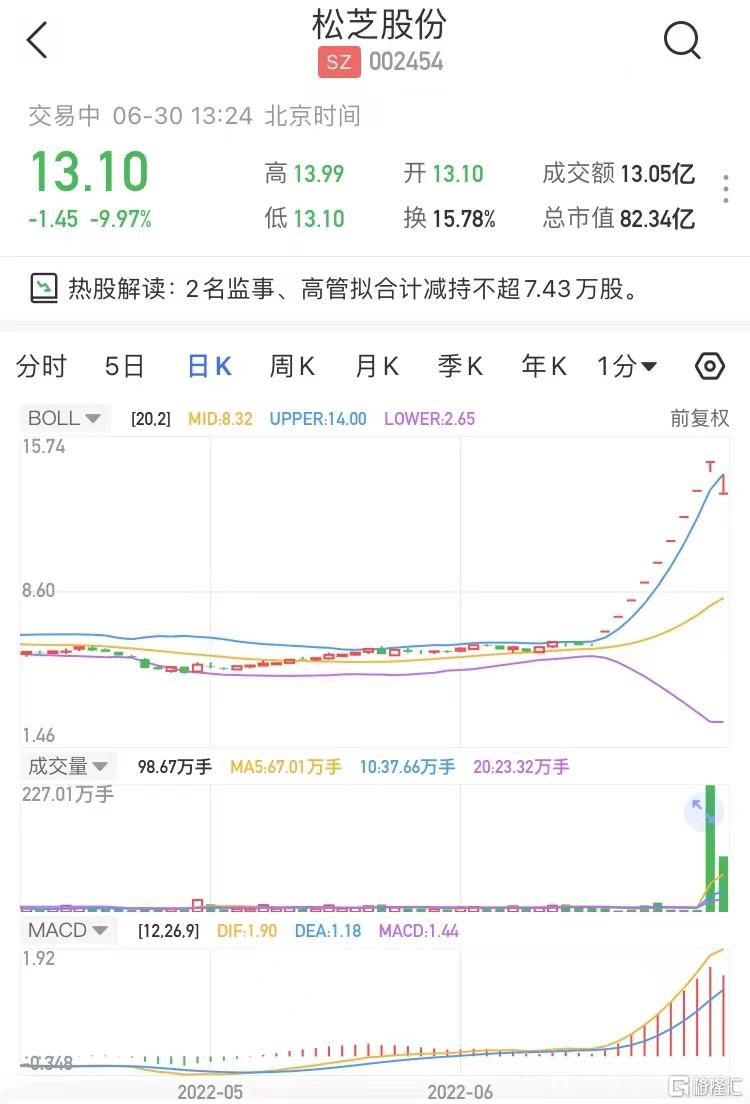Select the 日K chart tab

tap(210, 367)
